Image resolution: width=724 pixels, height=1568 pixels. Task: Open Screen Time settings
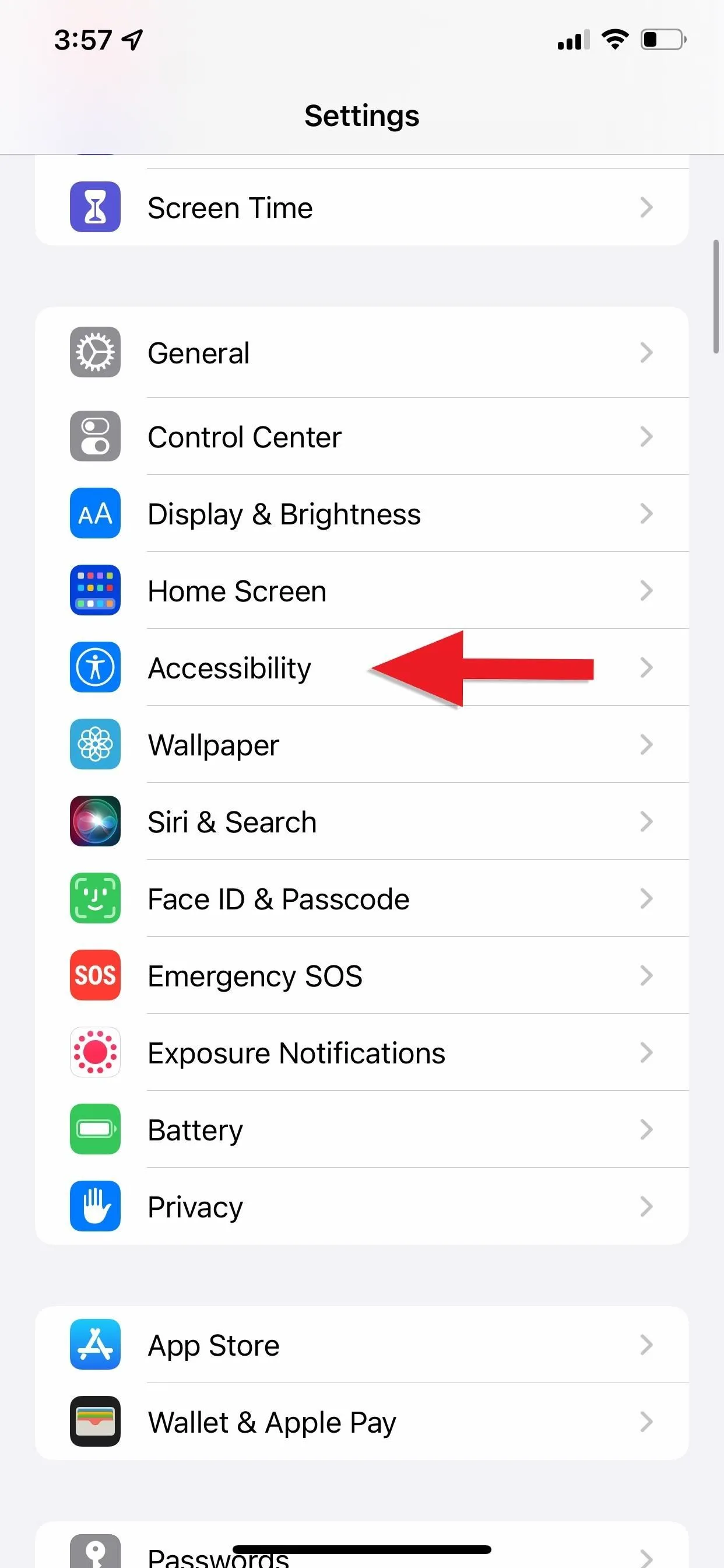click(362, 207)
